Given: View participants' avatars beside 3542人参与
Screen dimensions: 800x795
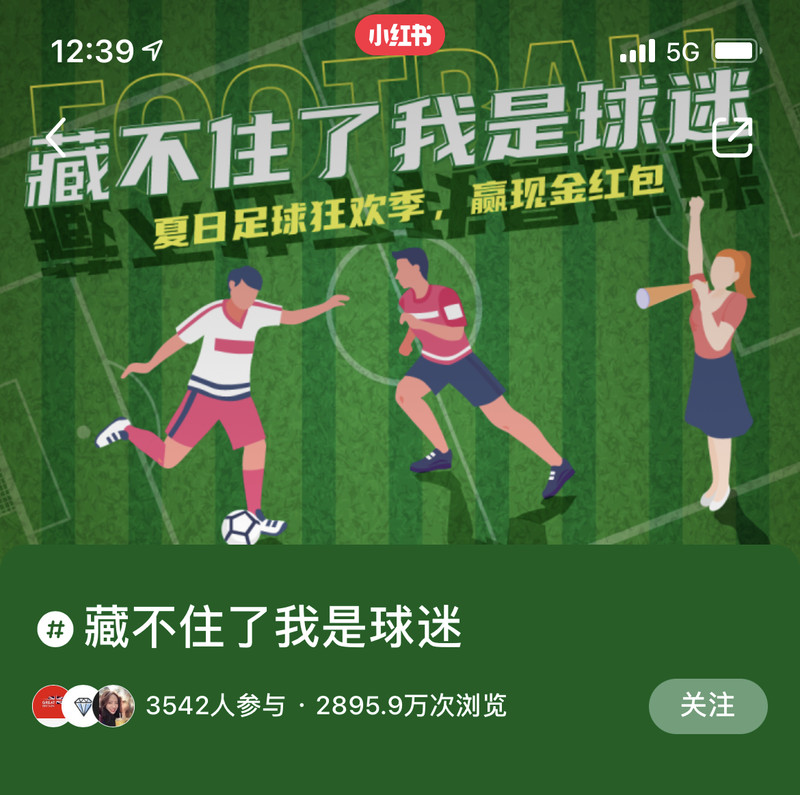Looking at the screenshot, I should pyautogui.click(x=83, y=706).
